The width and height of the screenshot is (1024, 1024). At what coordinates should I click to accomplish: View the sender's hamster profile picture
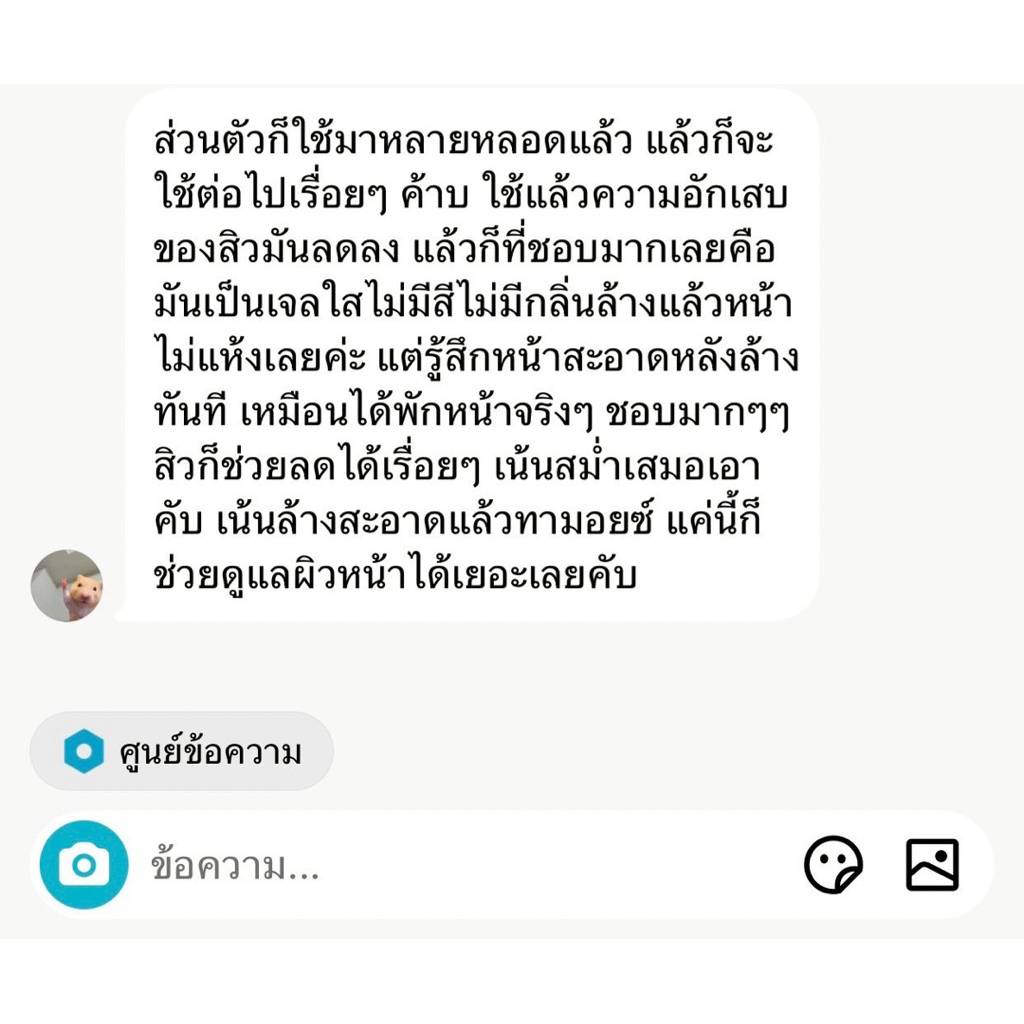tap(66, 586)
